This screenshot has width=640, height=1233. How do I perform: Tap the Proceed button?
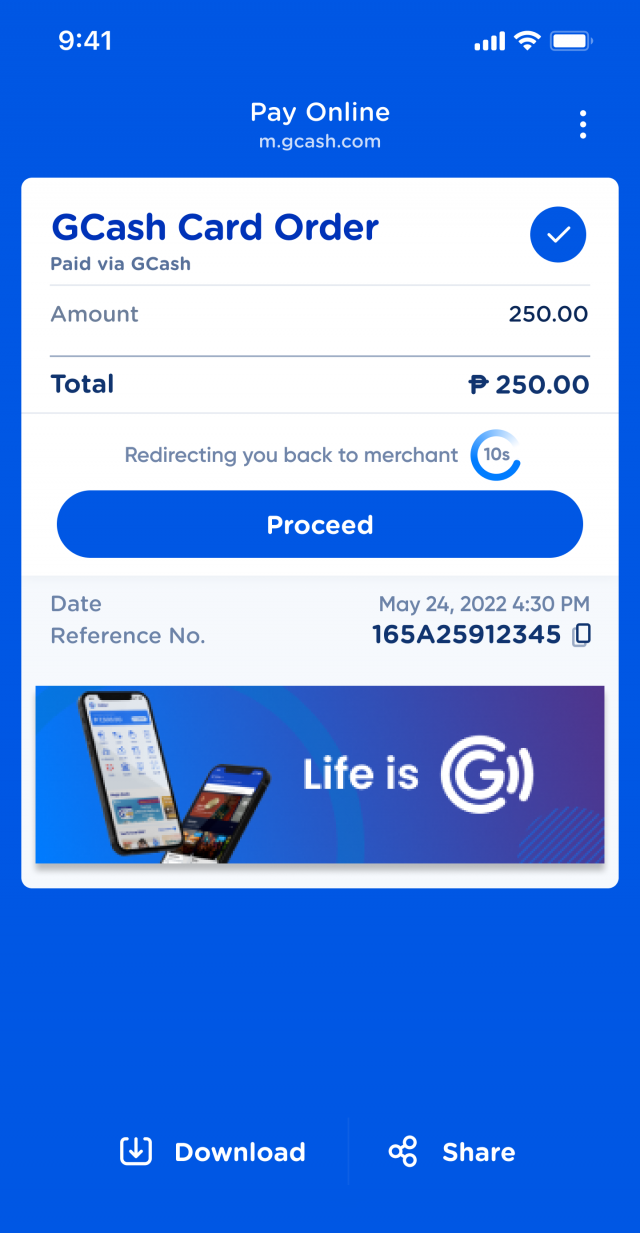click(x=320, y=525)
